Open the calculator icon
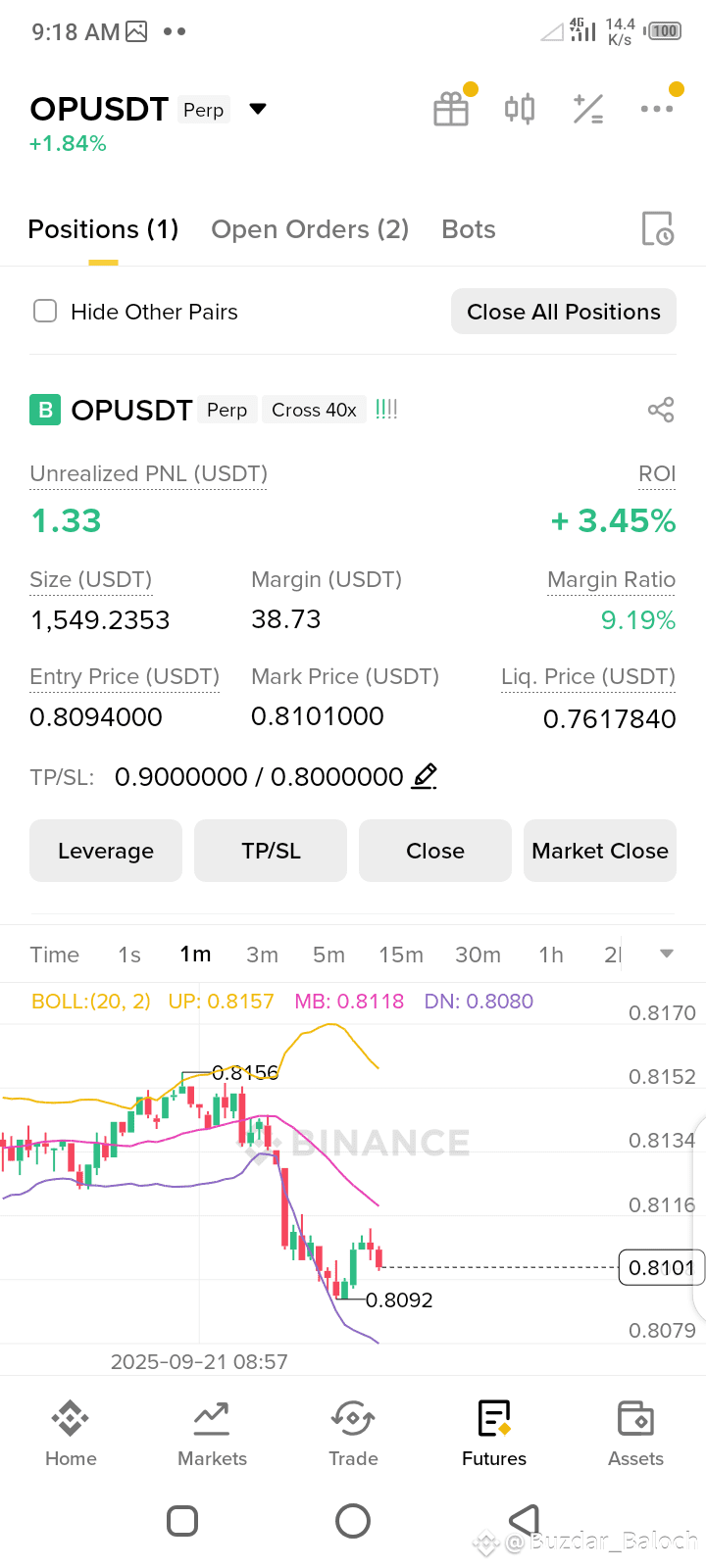This screenshot has height=1568, width=706. (588, 109)
